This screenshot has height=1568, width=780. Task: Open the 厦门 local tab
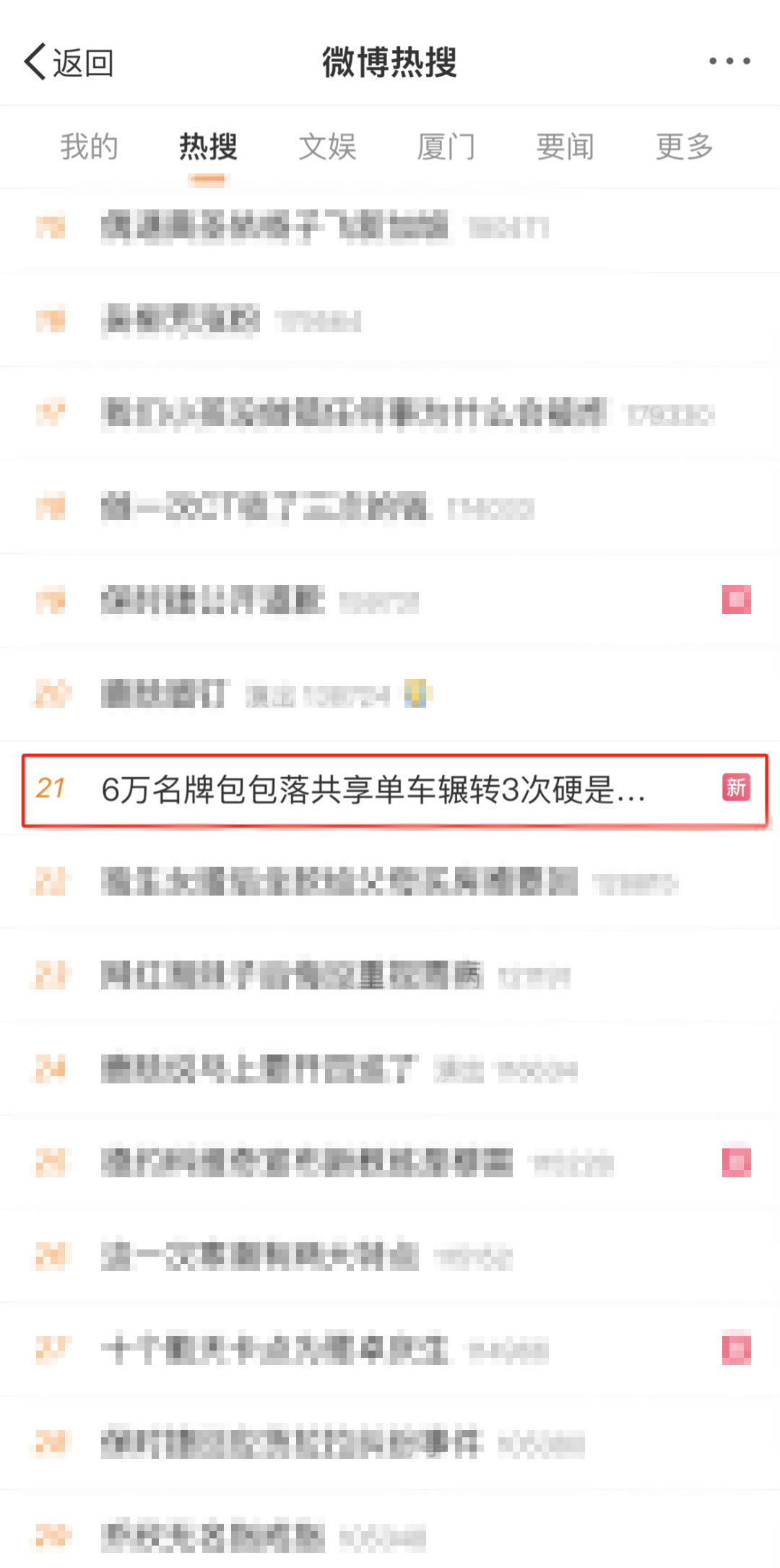click(446, 147)
